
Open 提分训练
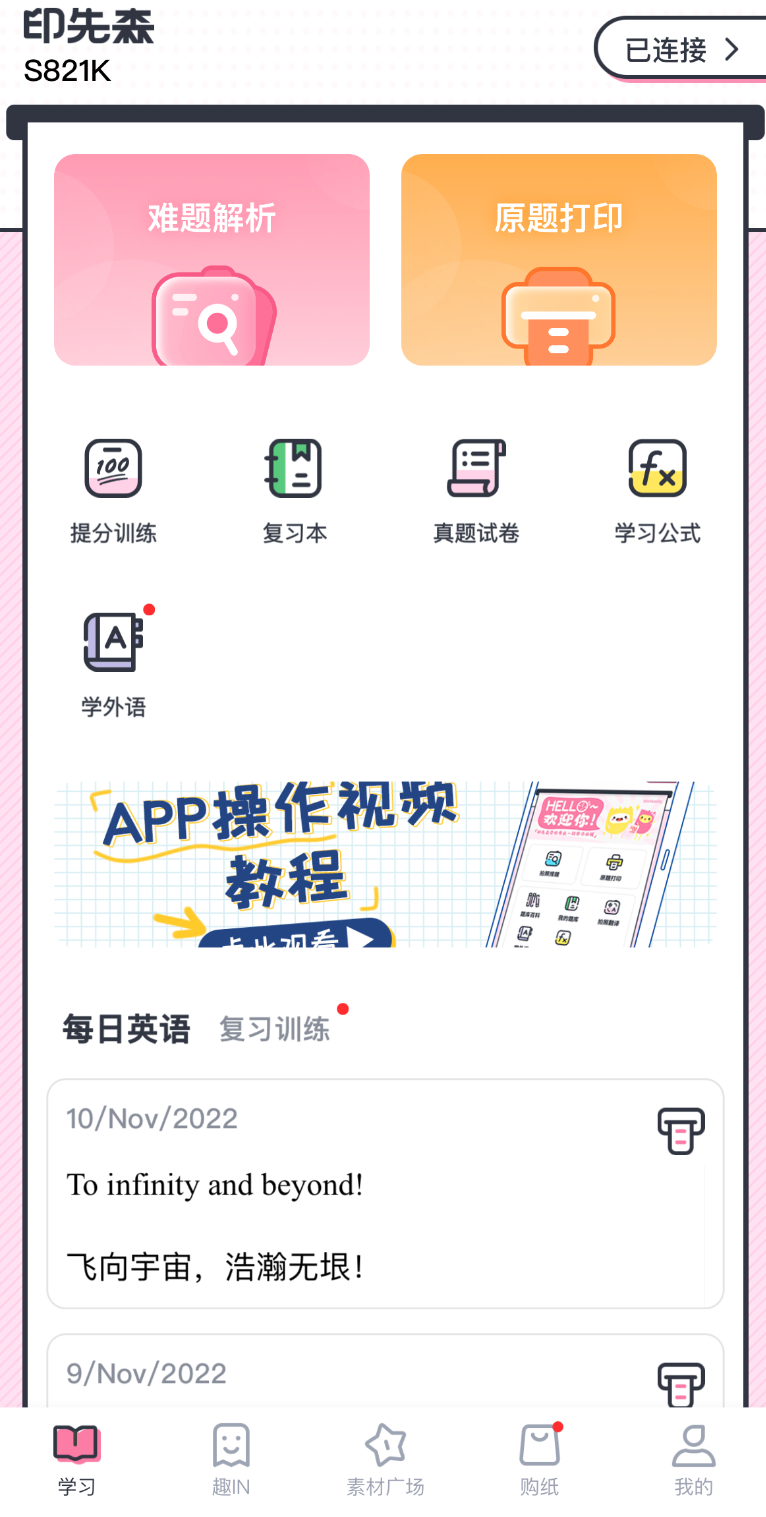tap(113, 491)
